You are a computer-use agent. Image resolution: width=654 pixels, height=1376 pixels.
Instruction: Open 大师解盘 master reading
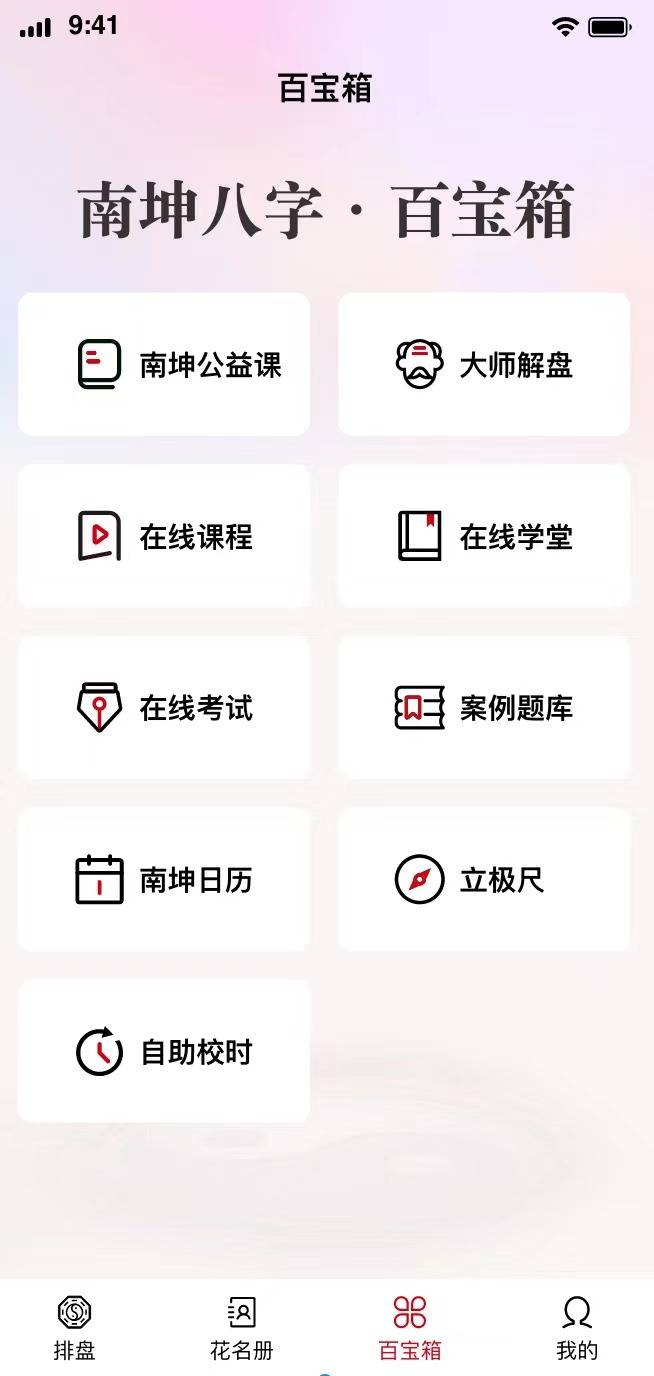(x=484, y=364)
